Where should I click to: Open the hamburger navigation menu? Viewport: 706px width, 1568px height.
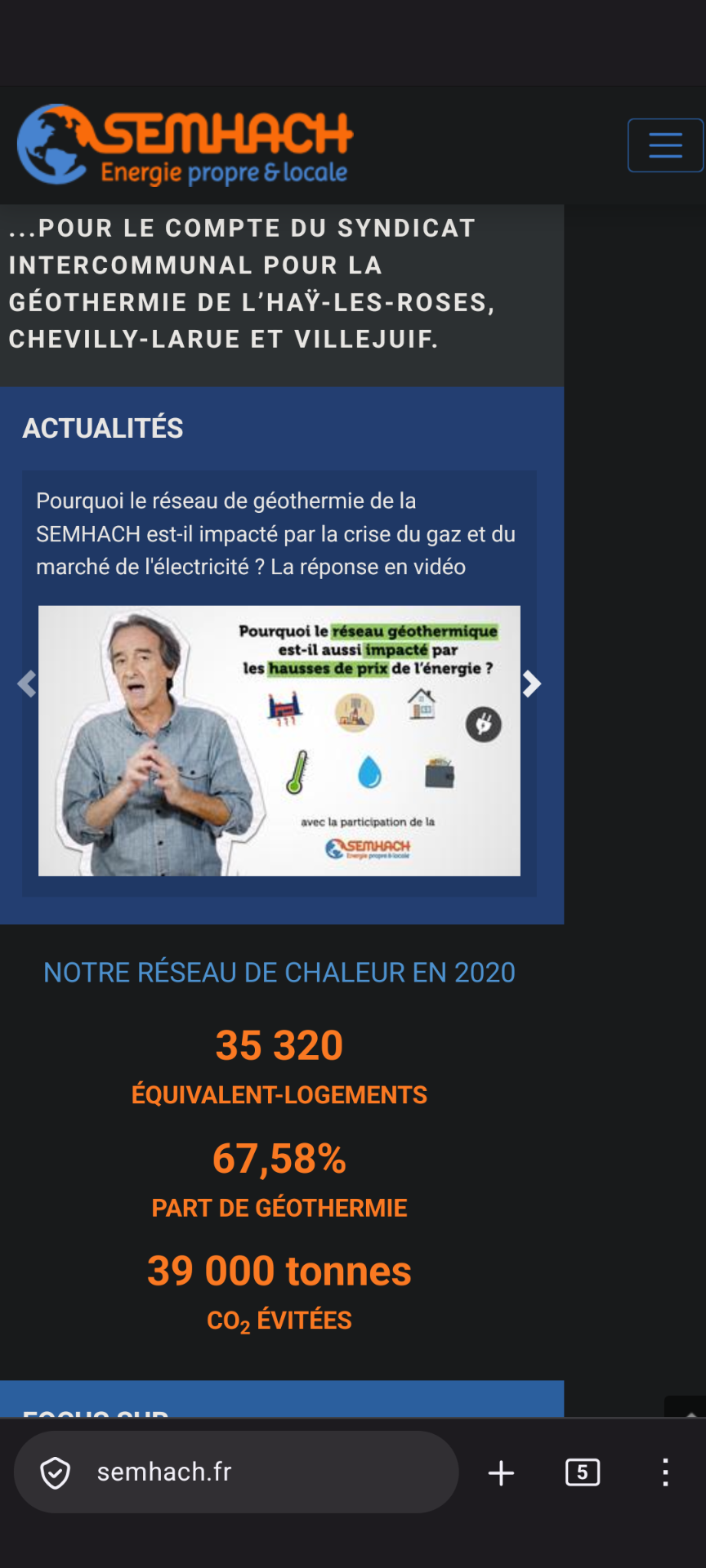(665, 145)
